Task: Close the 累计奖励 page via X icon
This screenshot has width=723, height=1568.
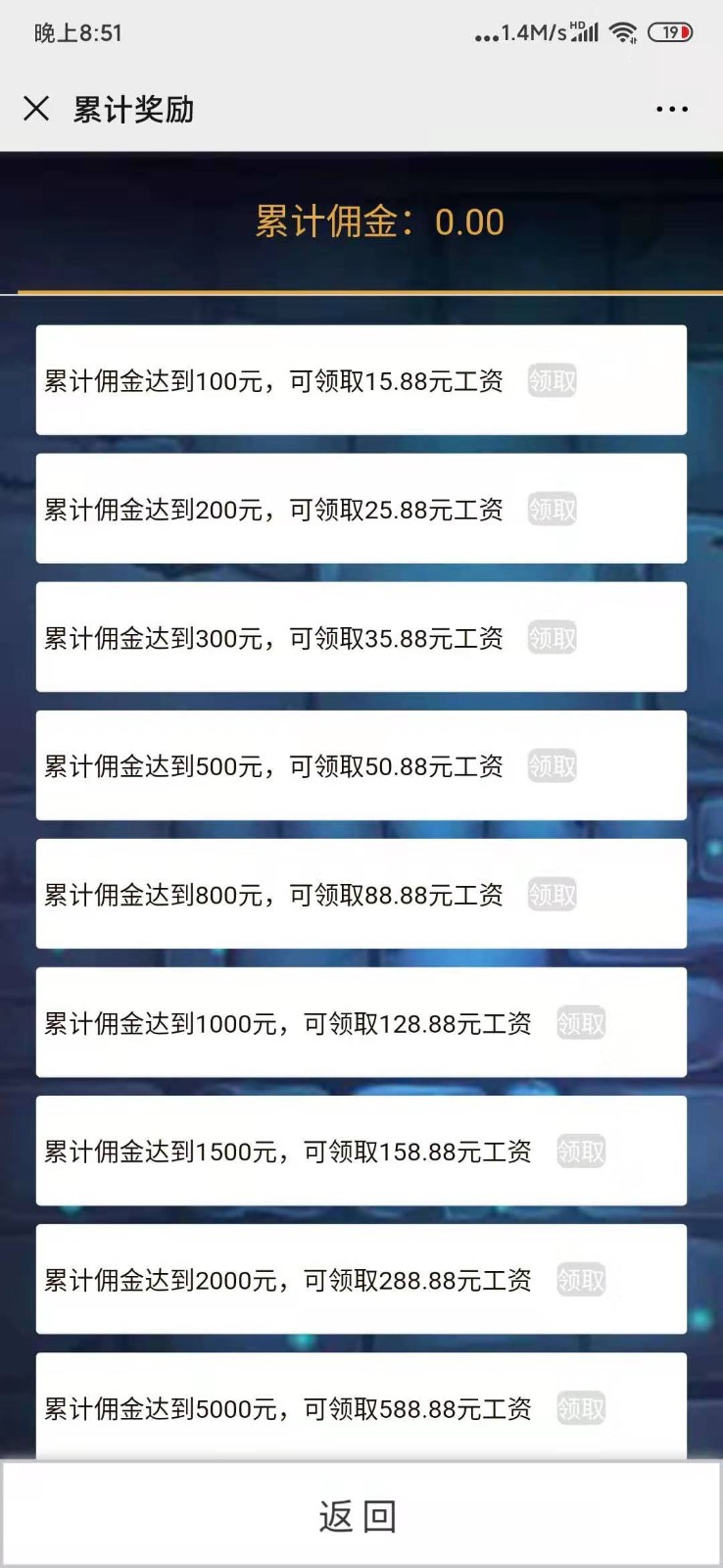Action: pos(37,109)
